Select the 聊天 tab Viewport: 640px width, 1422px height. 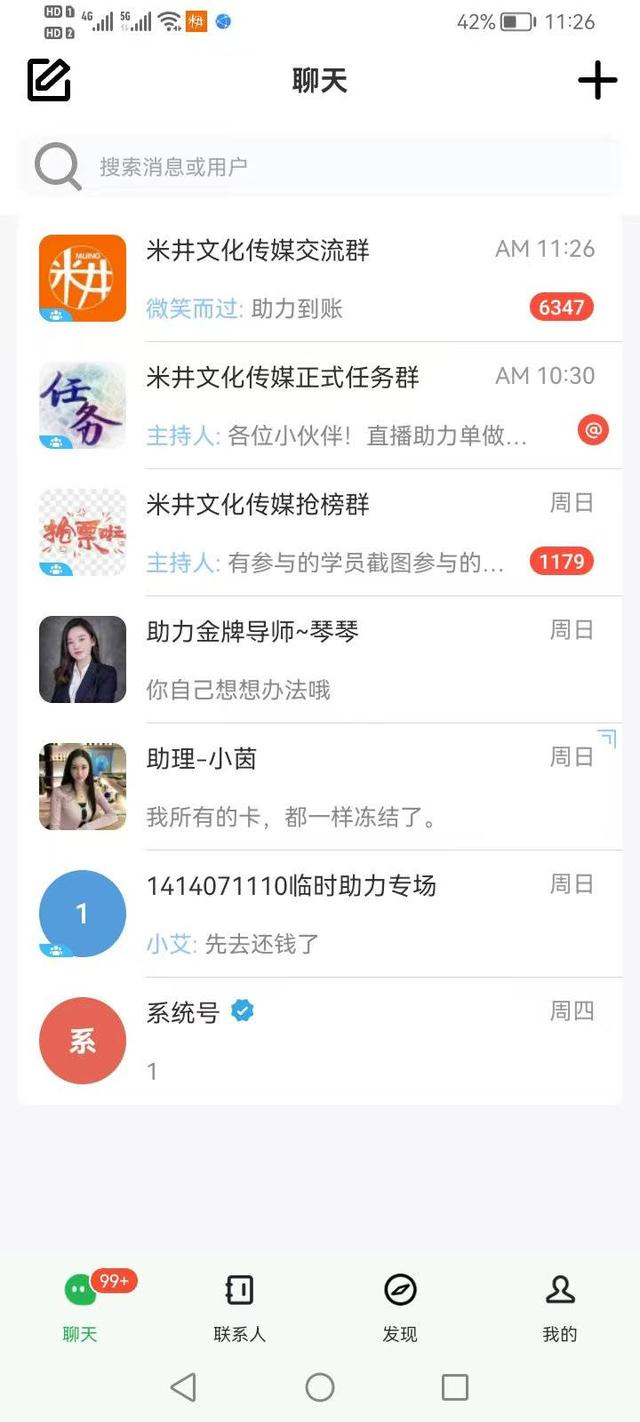click(x=80, y=1306)
